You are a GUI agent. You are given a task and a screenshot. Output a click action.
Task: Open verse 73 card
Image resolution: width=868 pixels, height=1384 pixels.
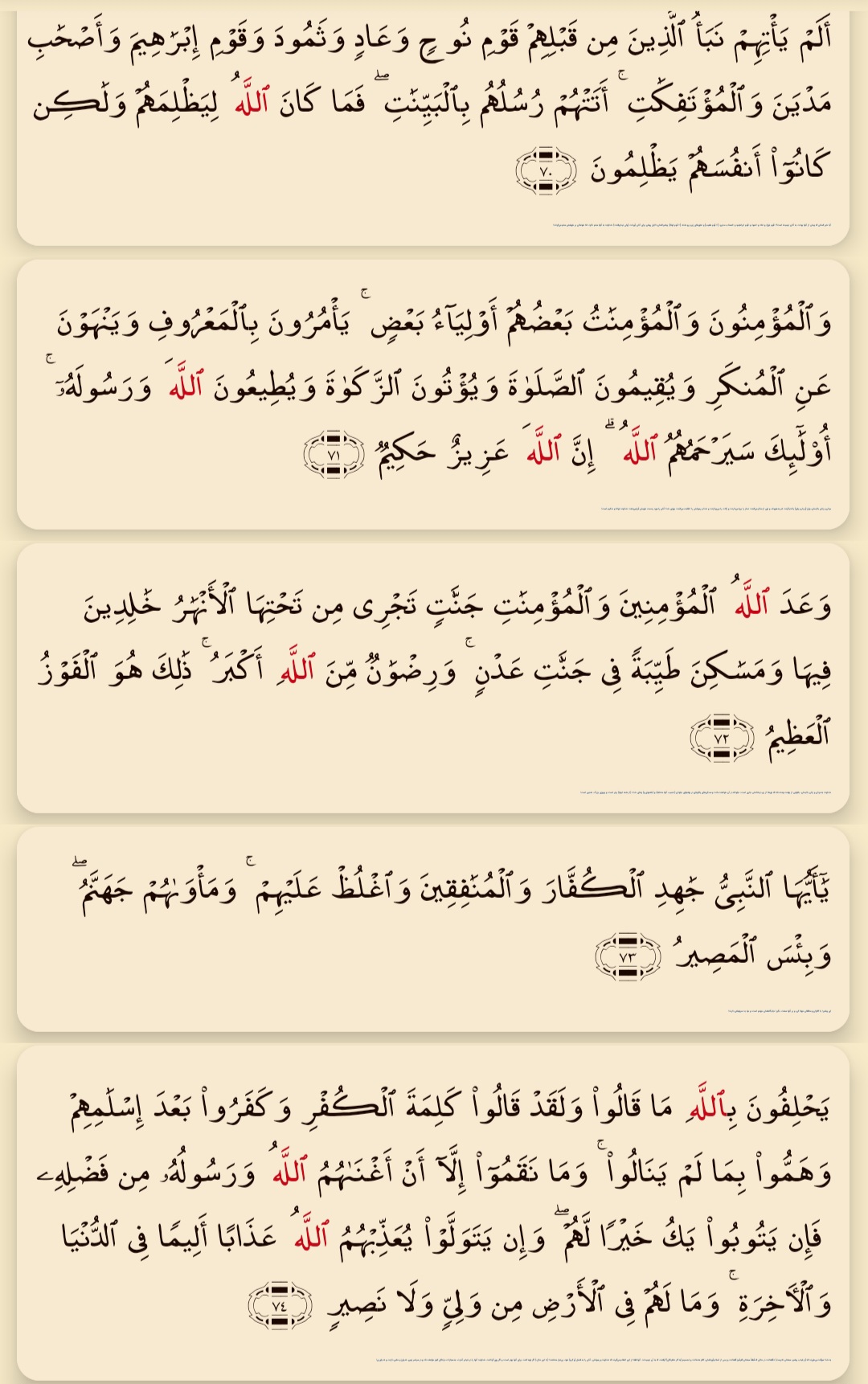point(432,928)
